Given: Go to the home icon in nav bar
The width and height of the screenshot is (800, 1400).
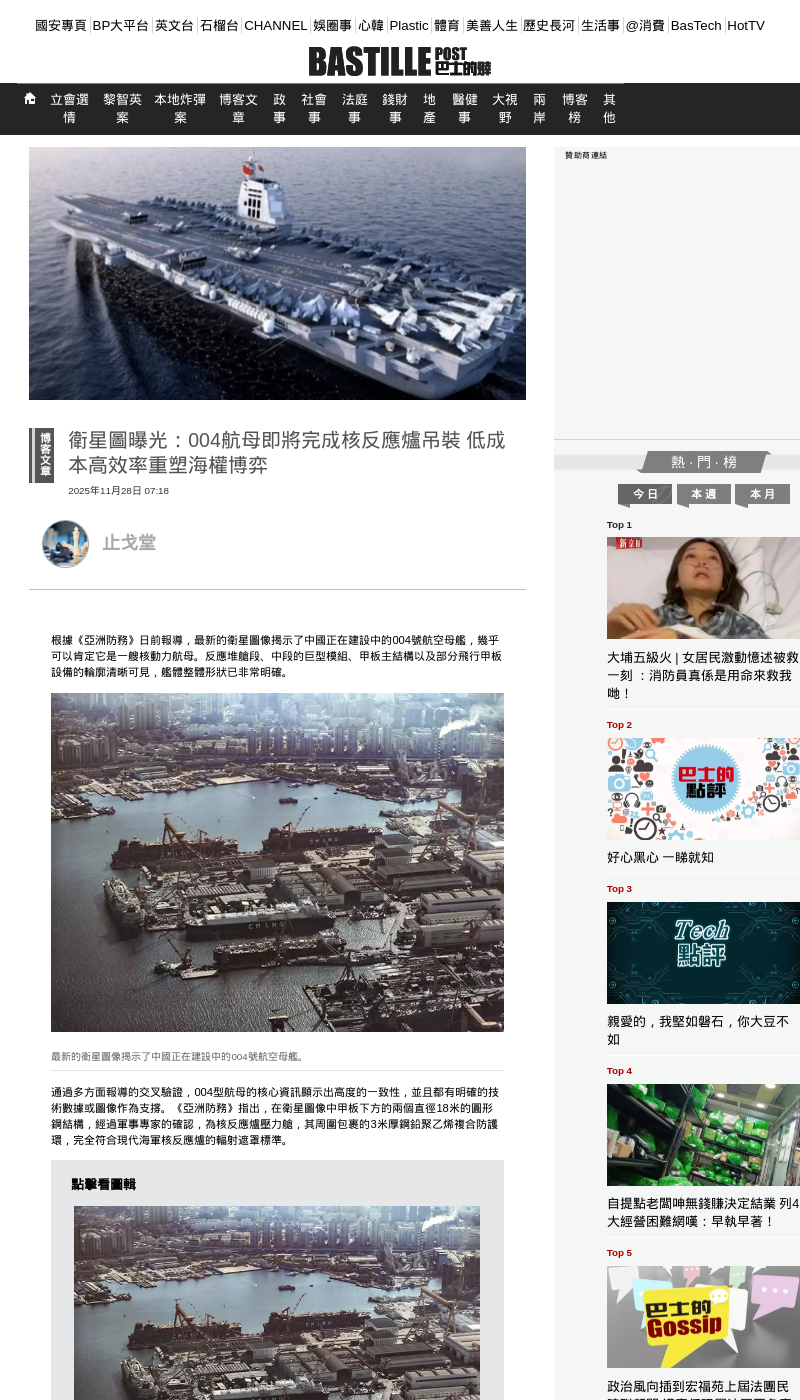Looking at the screenshot, I should [x=30, y=99].
